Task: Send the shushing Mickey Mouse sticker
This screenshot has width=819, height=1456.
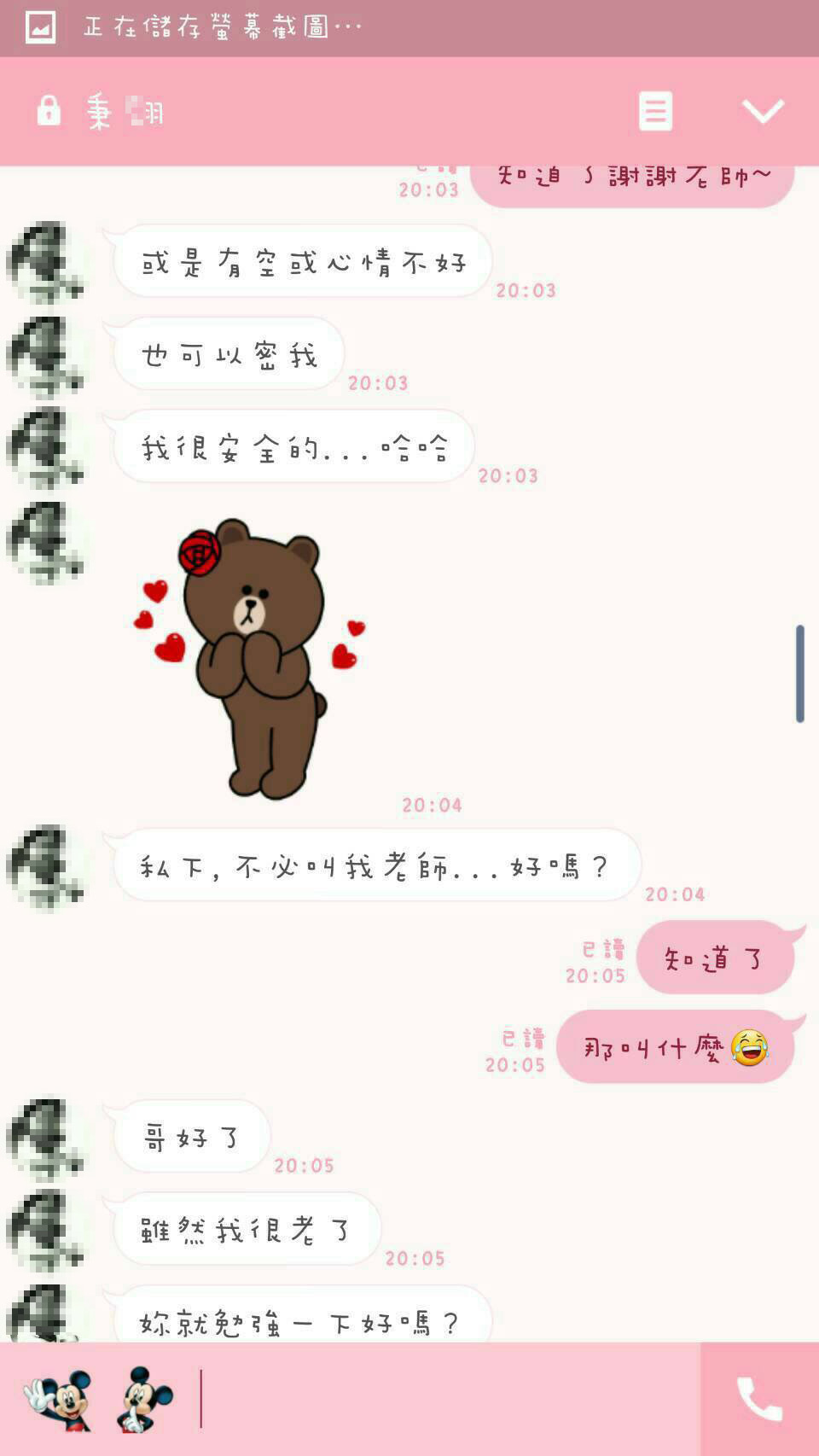Action: (x=143, y=1400)
